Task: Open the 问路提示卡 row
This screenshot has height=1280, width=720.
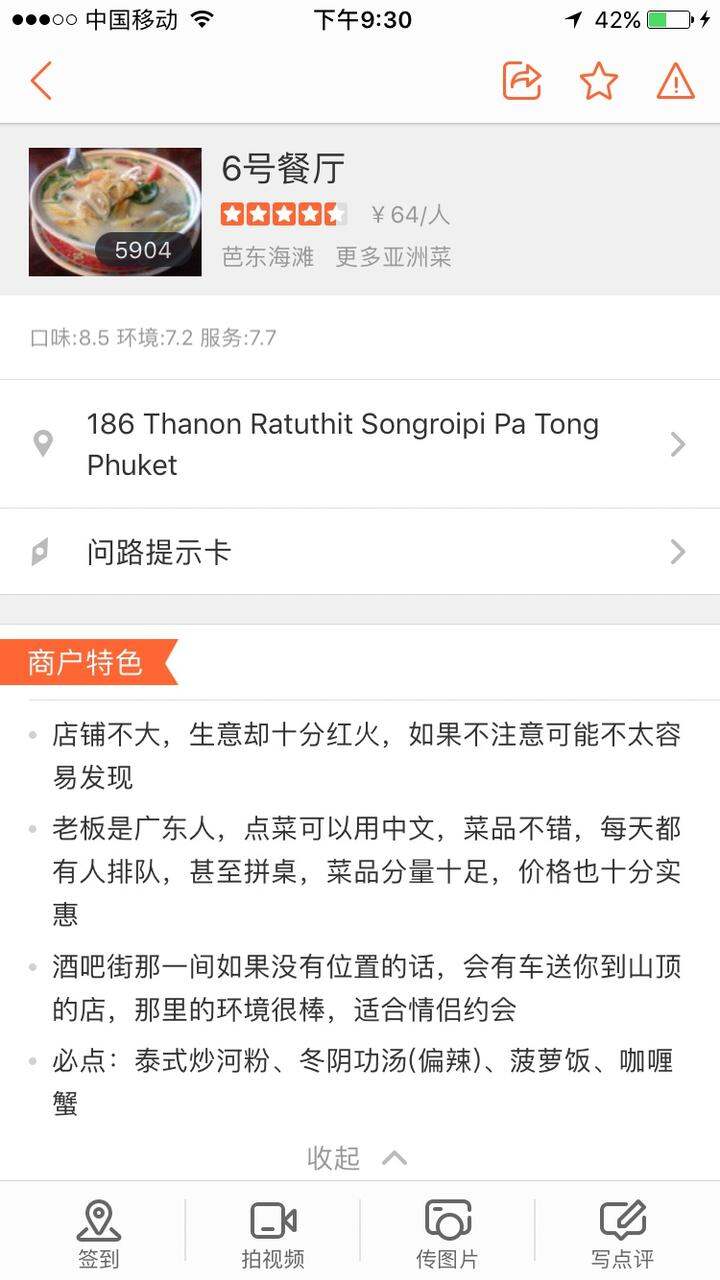Action: 360,552
